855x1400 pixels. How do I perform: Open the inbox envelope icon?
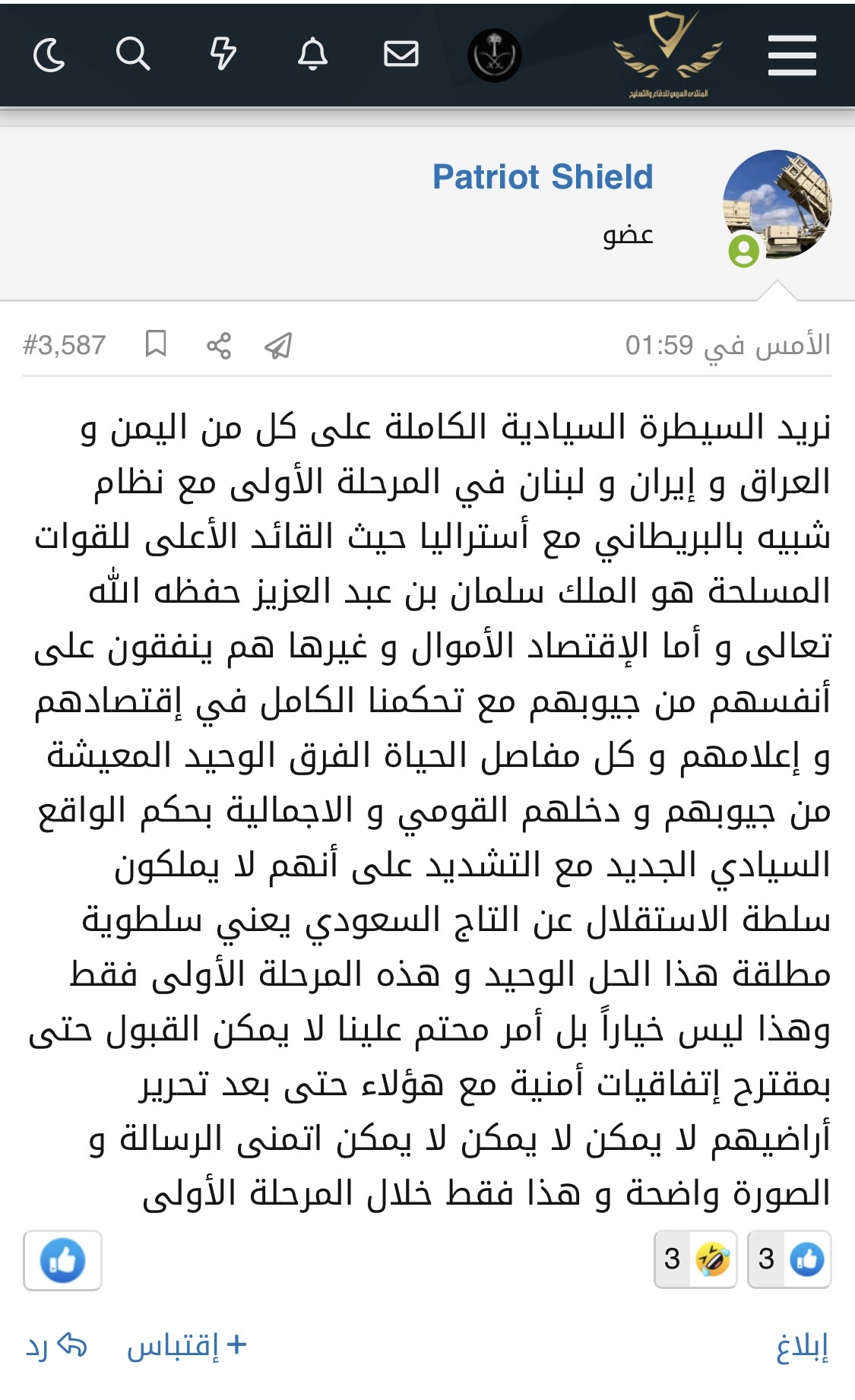click(401, 54)
